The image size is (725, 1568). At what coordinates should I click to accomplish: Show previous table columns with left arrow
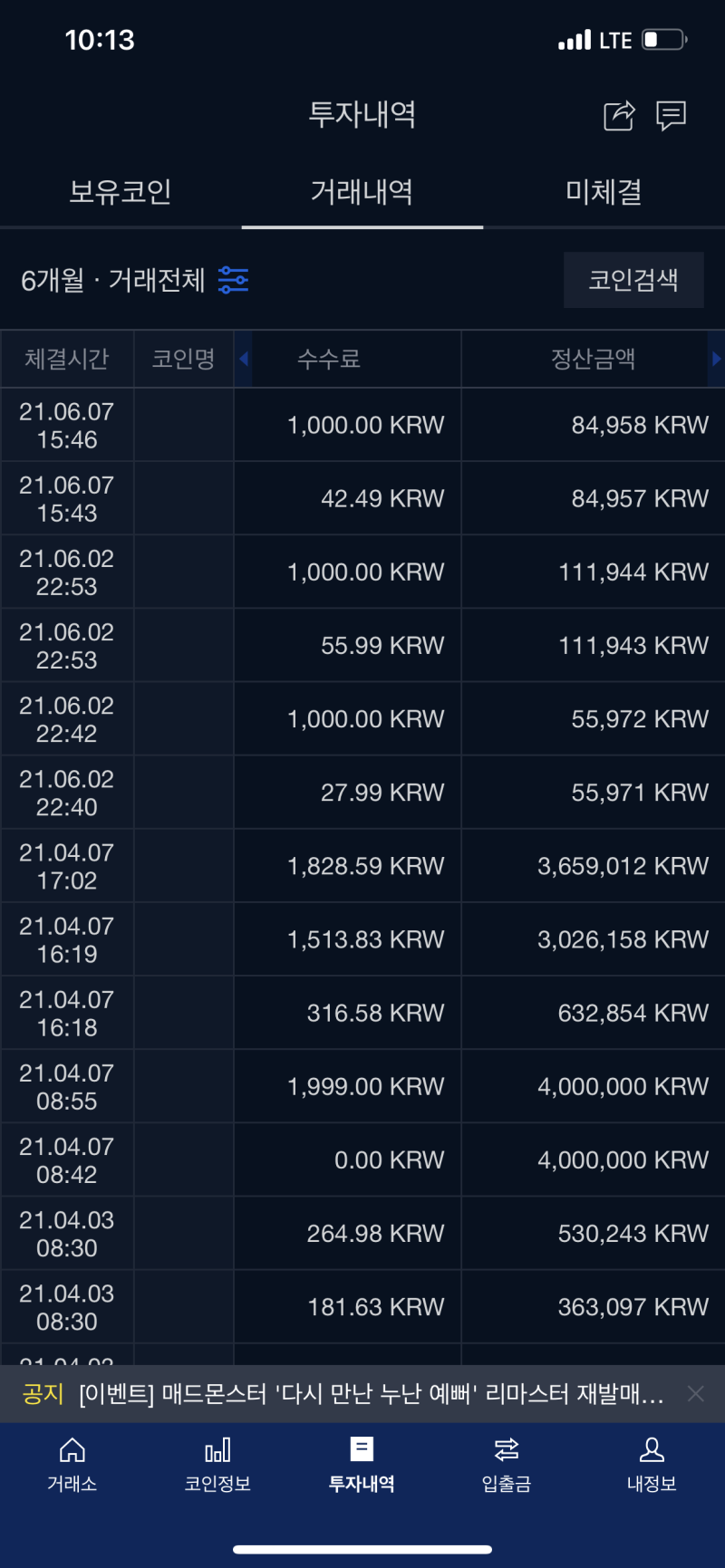pos(244,359)
